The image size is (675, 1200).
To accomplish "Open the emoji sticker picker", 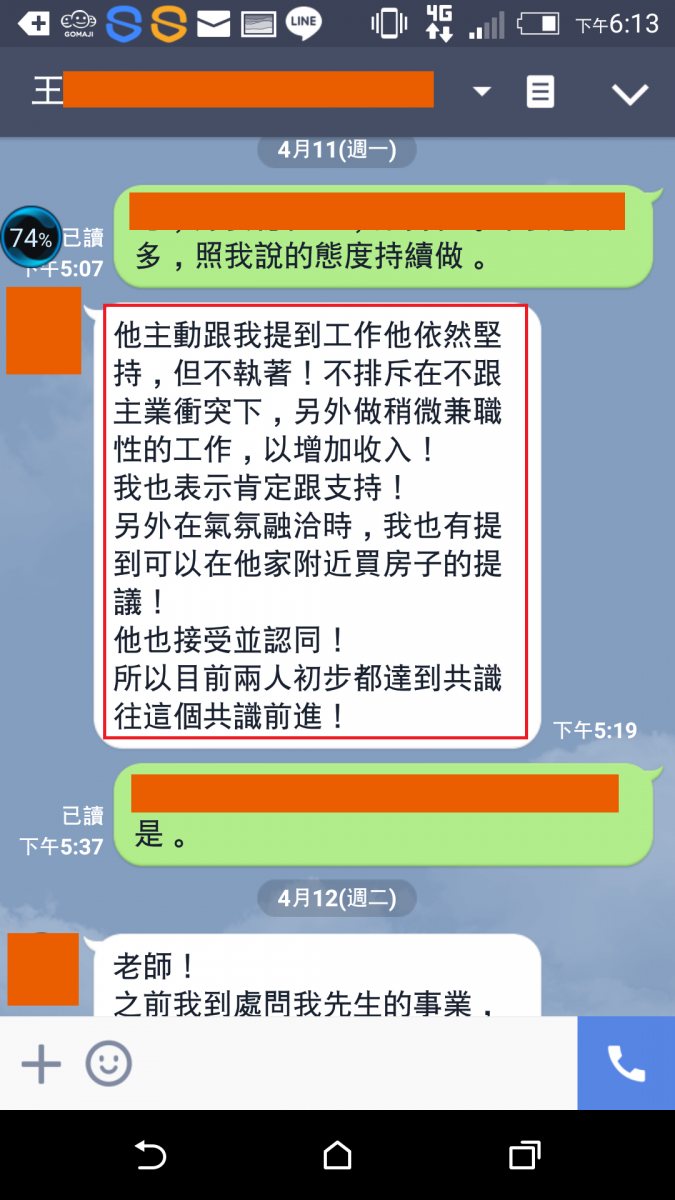I will click(108, 1063).
